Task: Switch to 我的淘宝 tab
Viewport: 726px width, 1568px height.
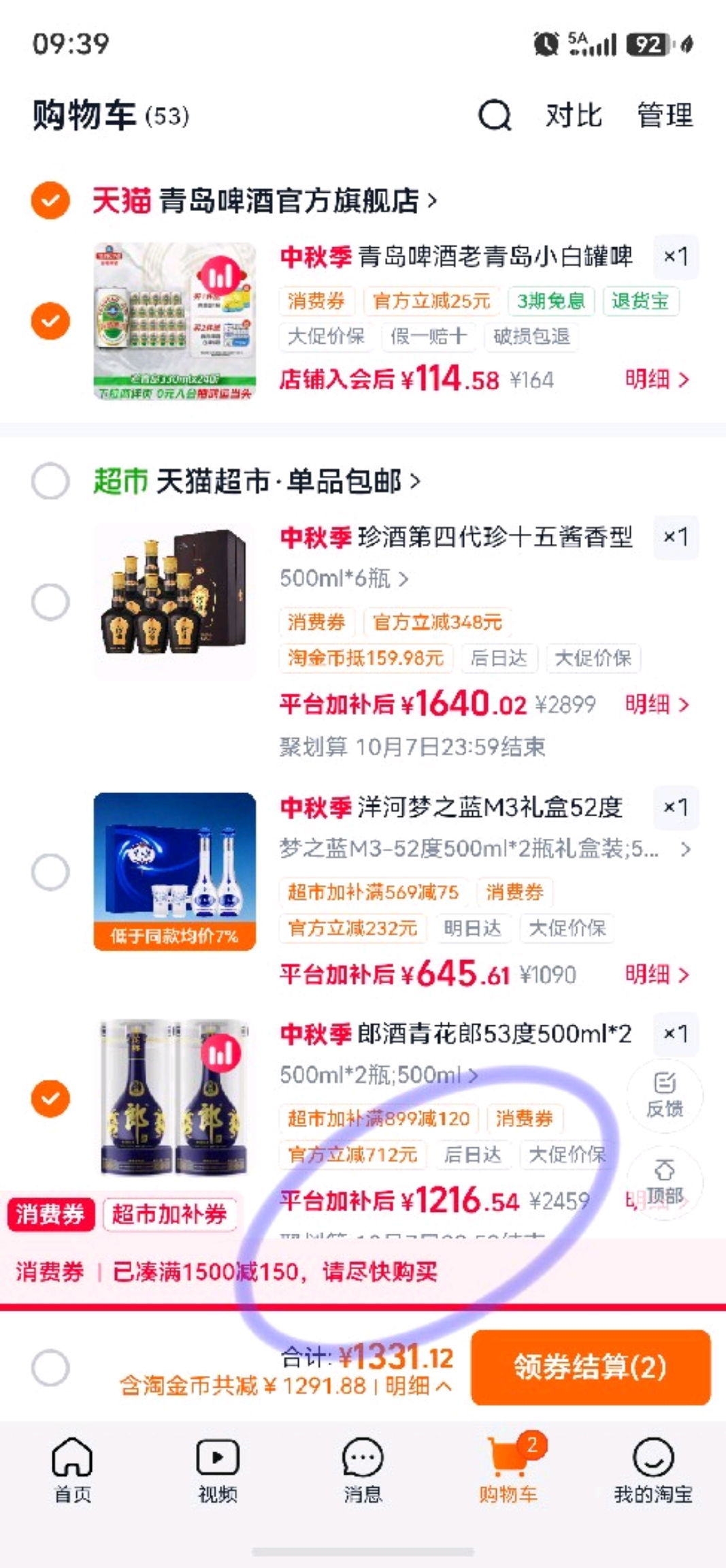Action: (x=653, y=1471)
